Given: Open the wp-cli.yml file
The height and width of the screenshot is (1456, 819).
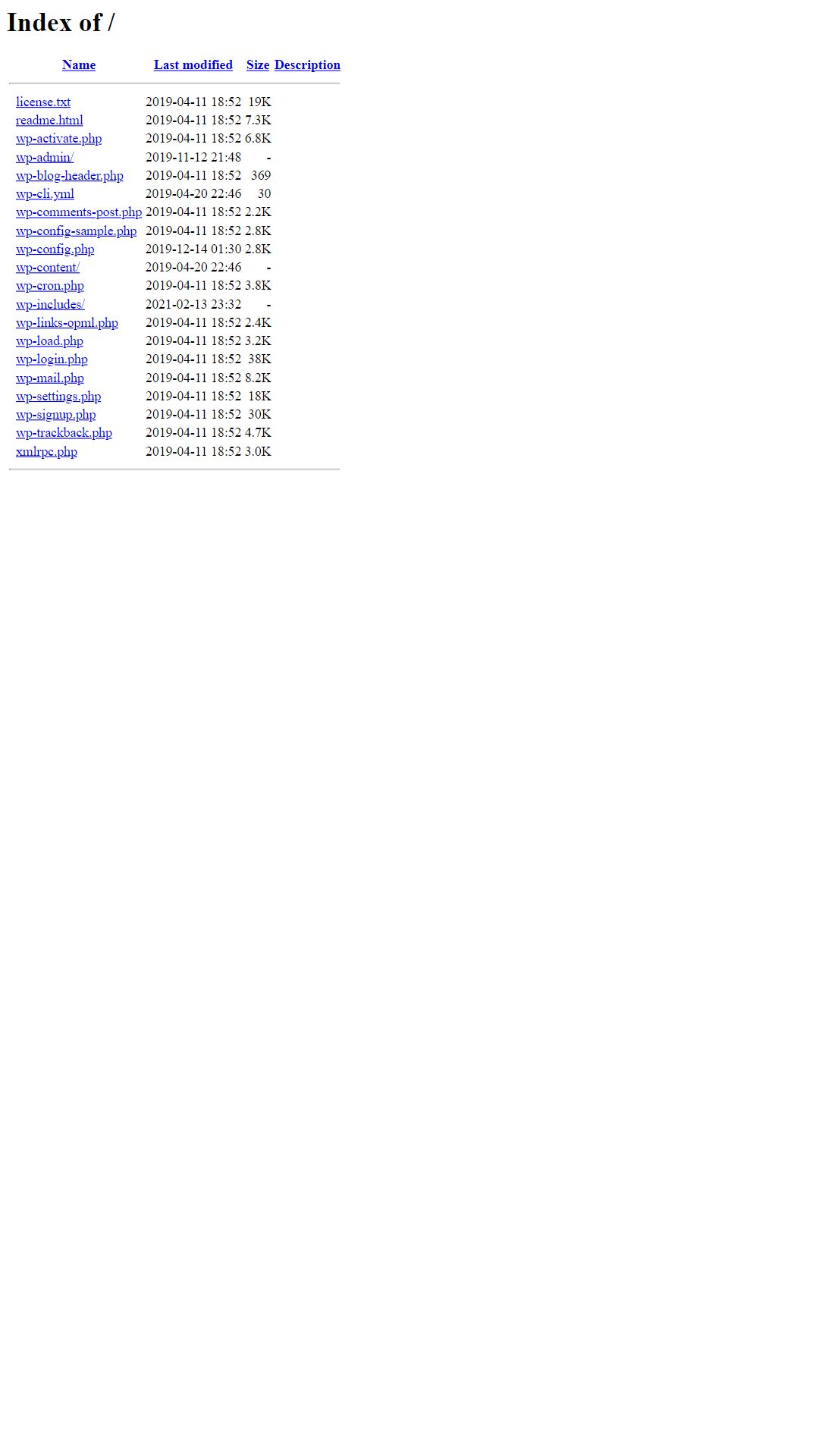Looking at the screenshot, I should click(45, 193).
